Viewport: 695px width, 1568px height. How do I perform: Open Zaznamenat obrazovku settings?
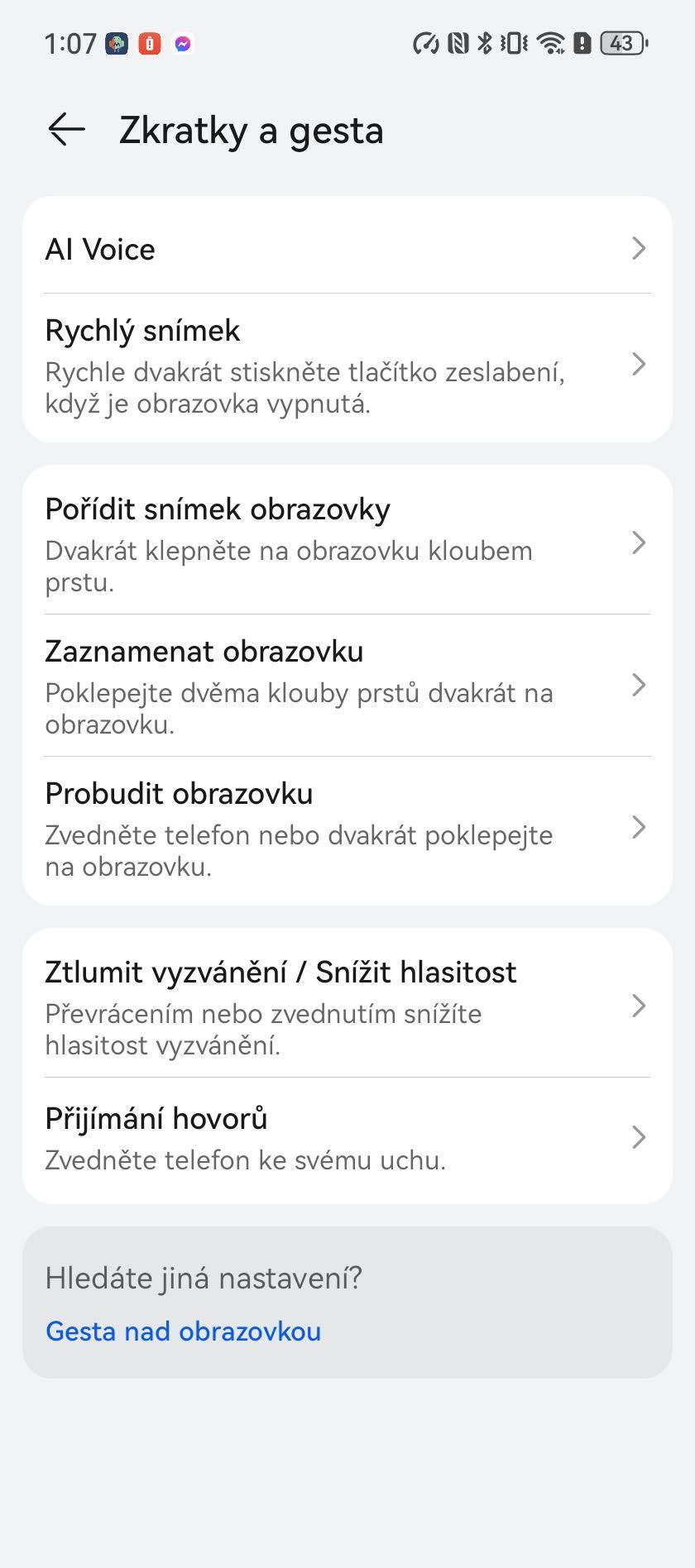tap(347, 686)
